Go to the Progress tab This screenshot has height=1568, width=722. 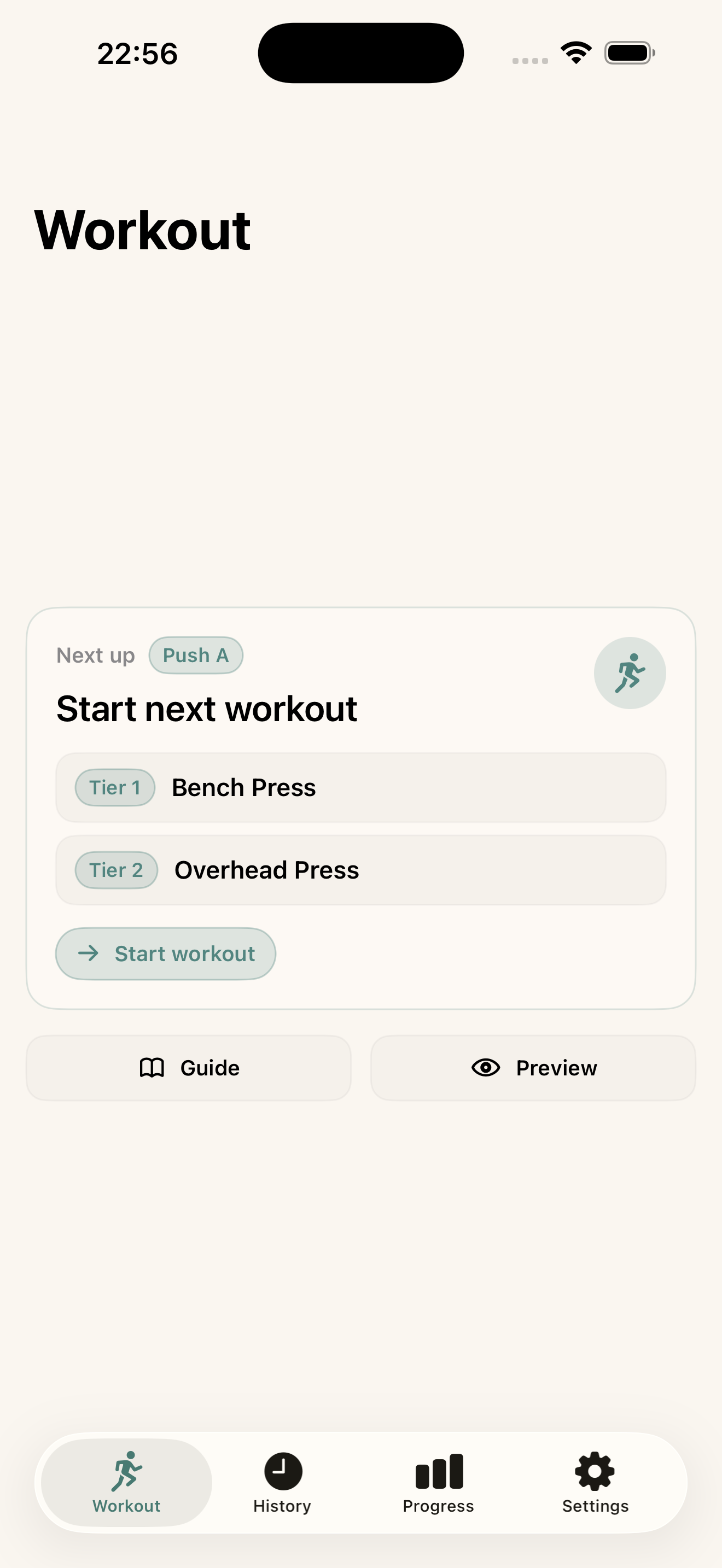(x=438, y=1483)
